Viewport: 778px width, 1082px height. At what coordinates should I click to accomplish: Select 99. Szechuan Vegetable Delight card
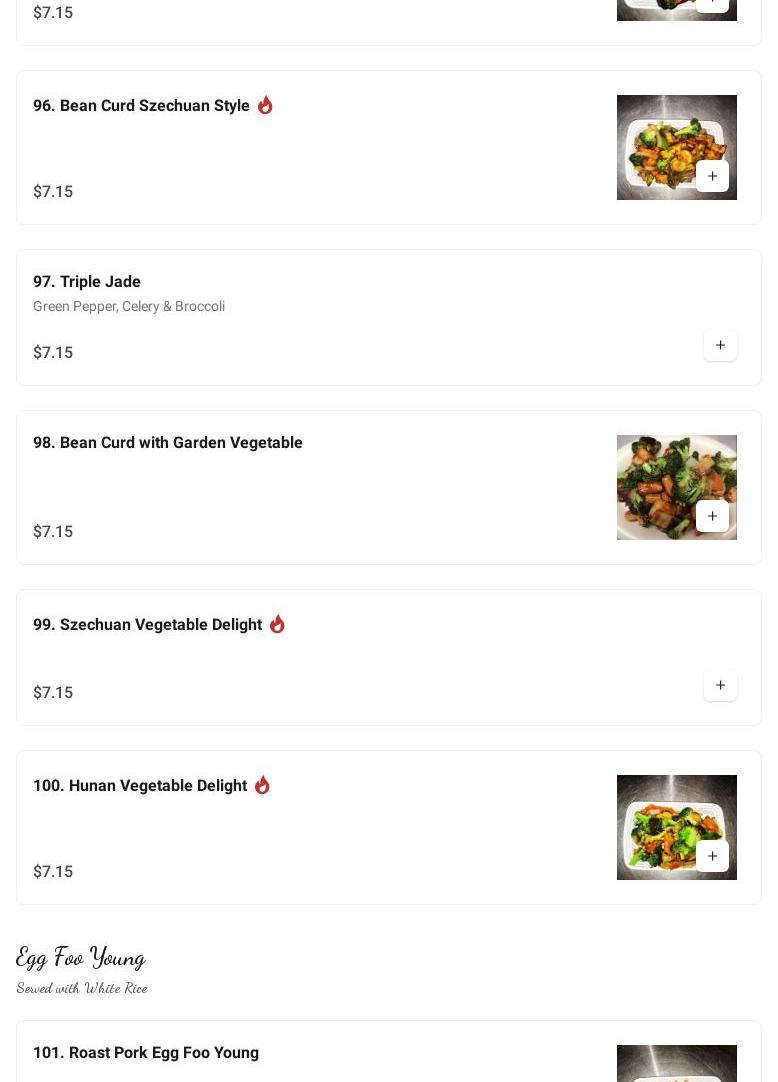147,625
